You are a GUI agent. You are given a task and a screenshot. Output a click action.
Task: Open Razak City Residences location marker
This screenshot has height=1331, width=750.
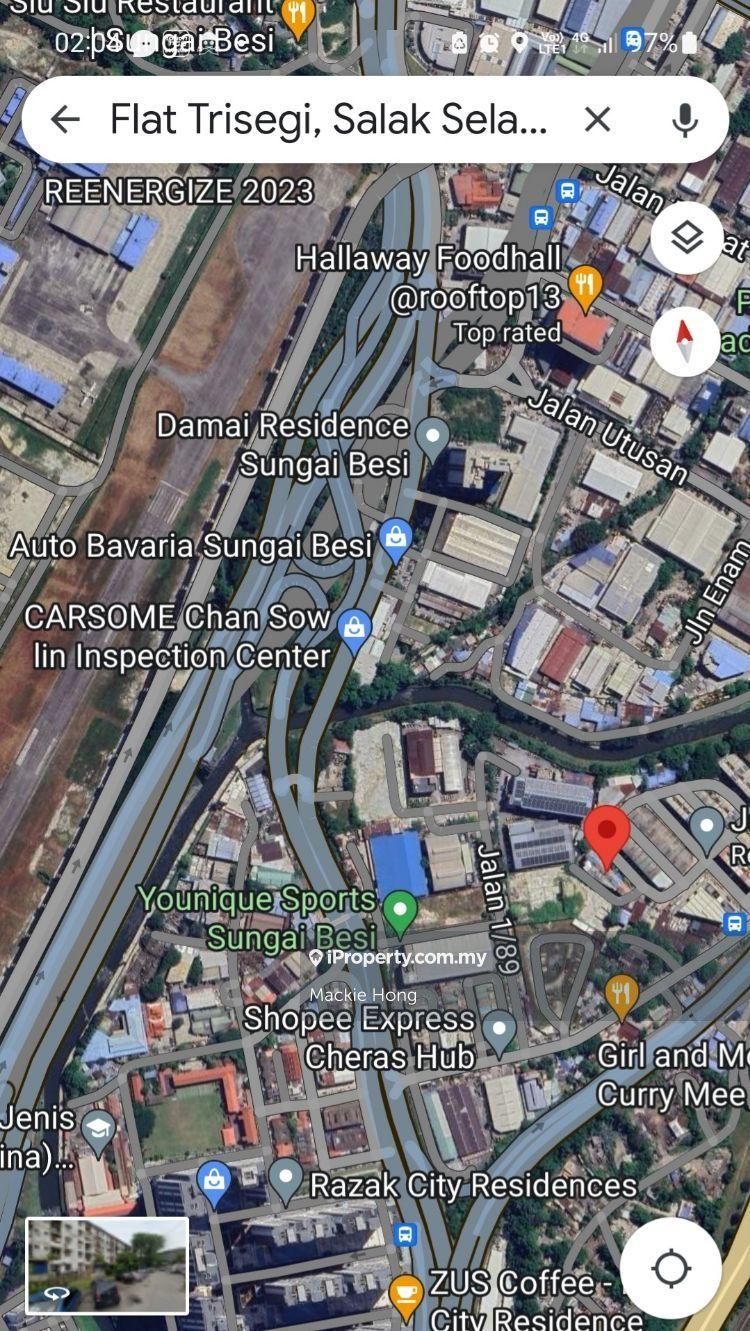coord(286,1179)
